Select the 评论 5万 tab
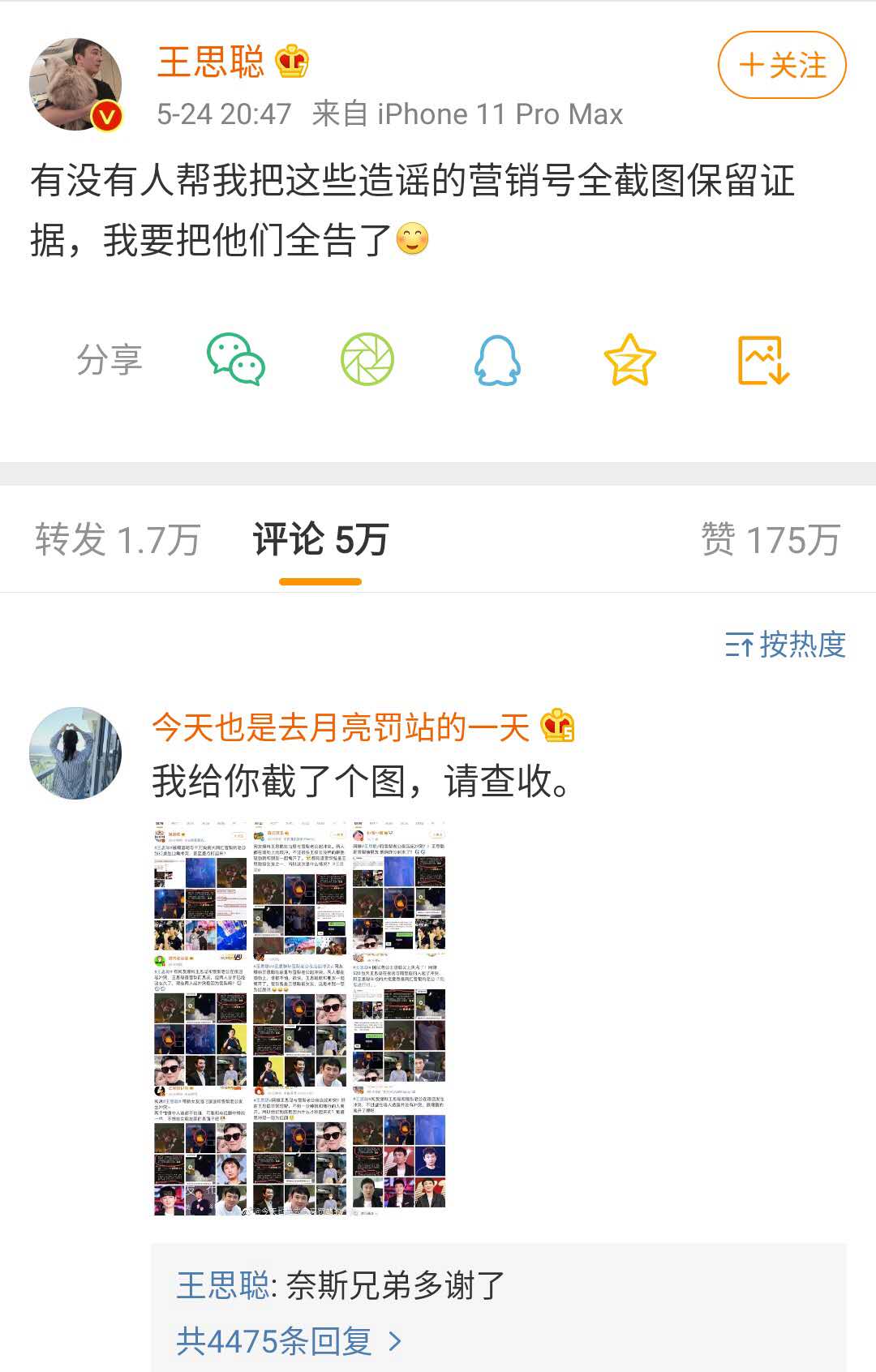 click(320, 540)
